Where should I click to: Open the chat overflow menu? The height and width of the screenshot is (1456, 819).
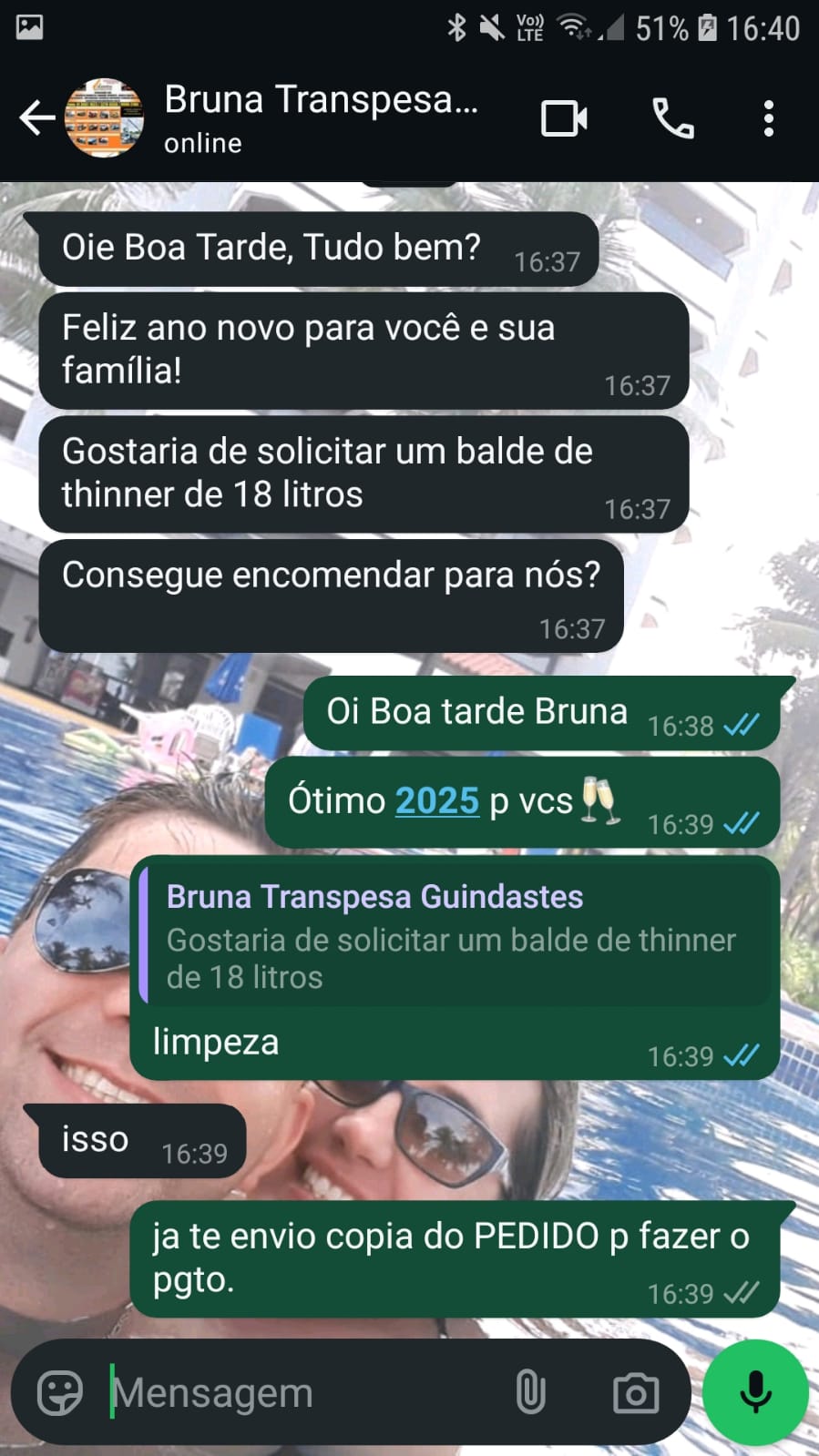(769, 118)
